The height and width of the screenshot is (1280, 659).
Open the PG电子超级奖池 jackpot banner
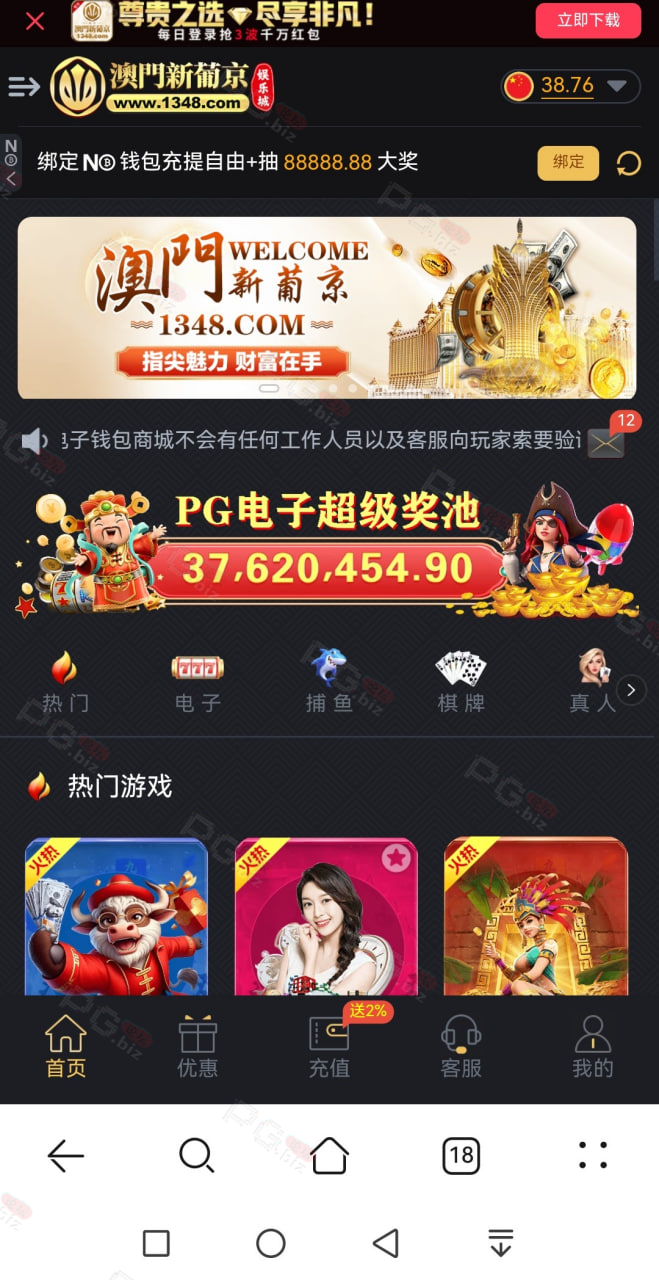coord(327,551)
